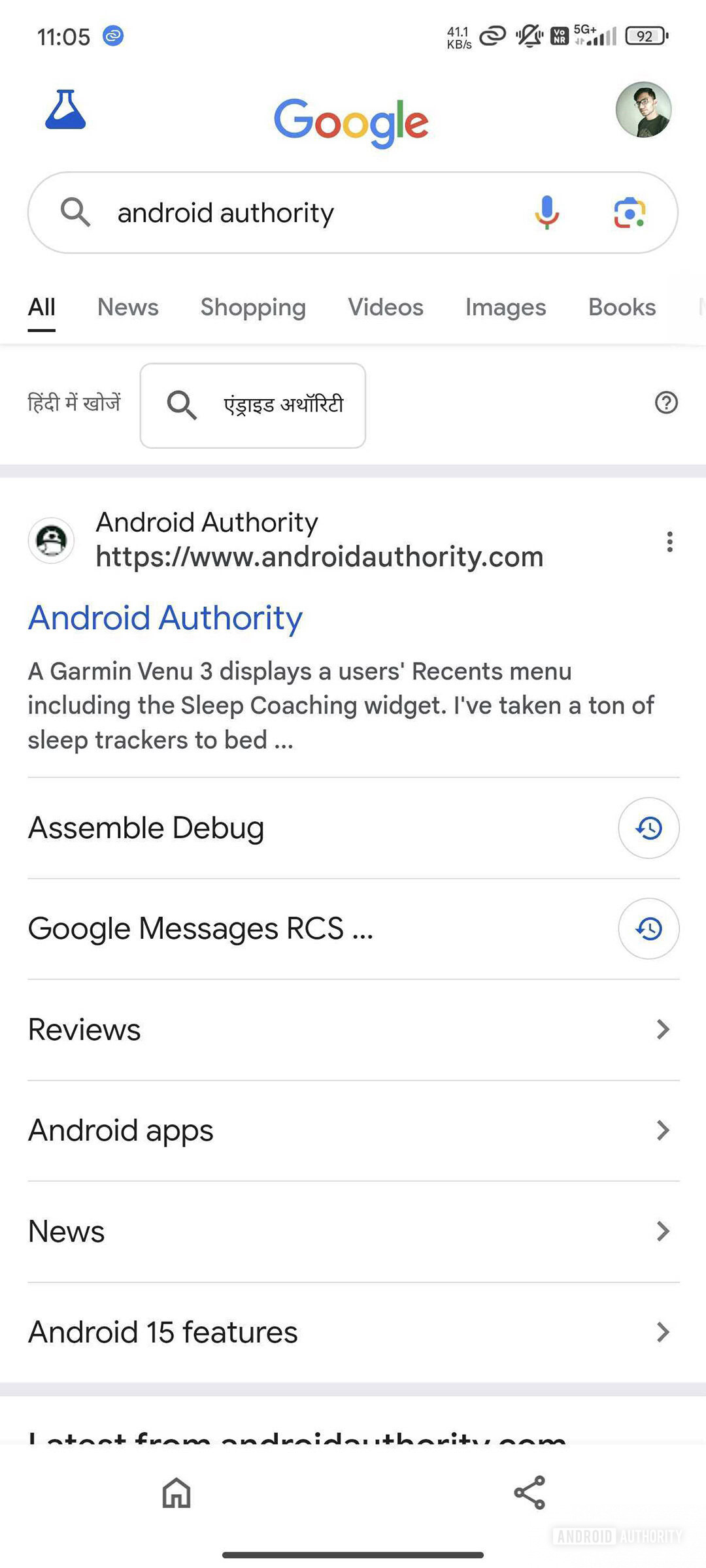Open help for Hindi search suggestion

(666, 402)
